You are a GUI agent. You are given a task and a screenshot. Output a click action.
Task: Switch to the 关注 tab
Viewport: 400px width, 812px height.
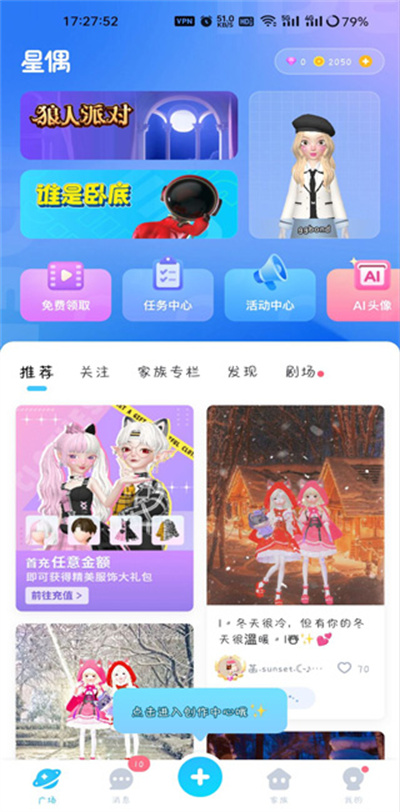(x=95, y=372)
